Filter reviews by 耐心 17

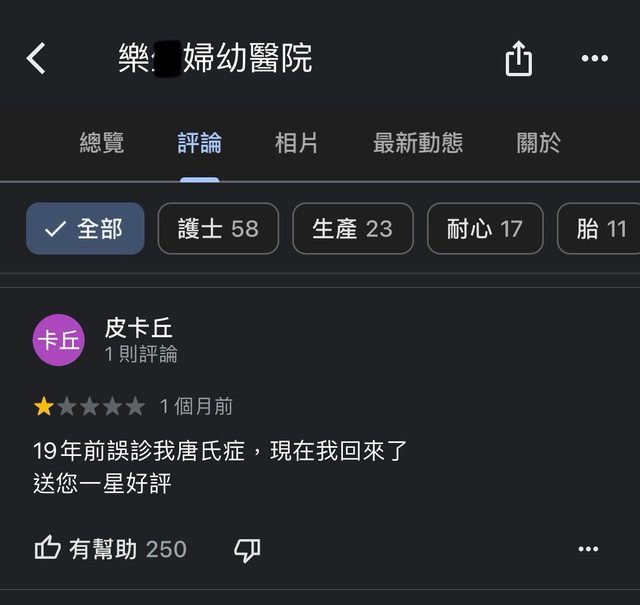[x=485, y=229]
